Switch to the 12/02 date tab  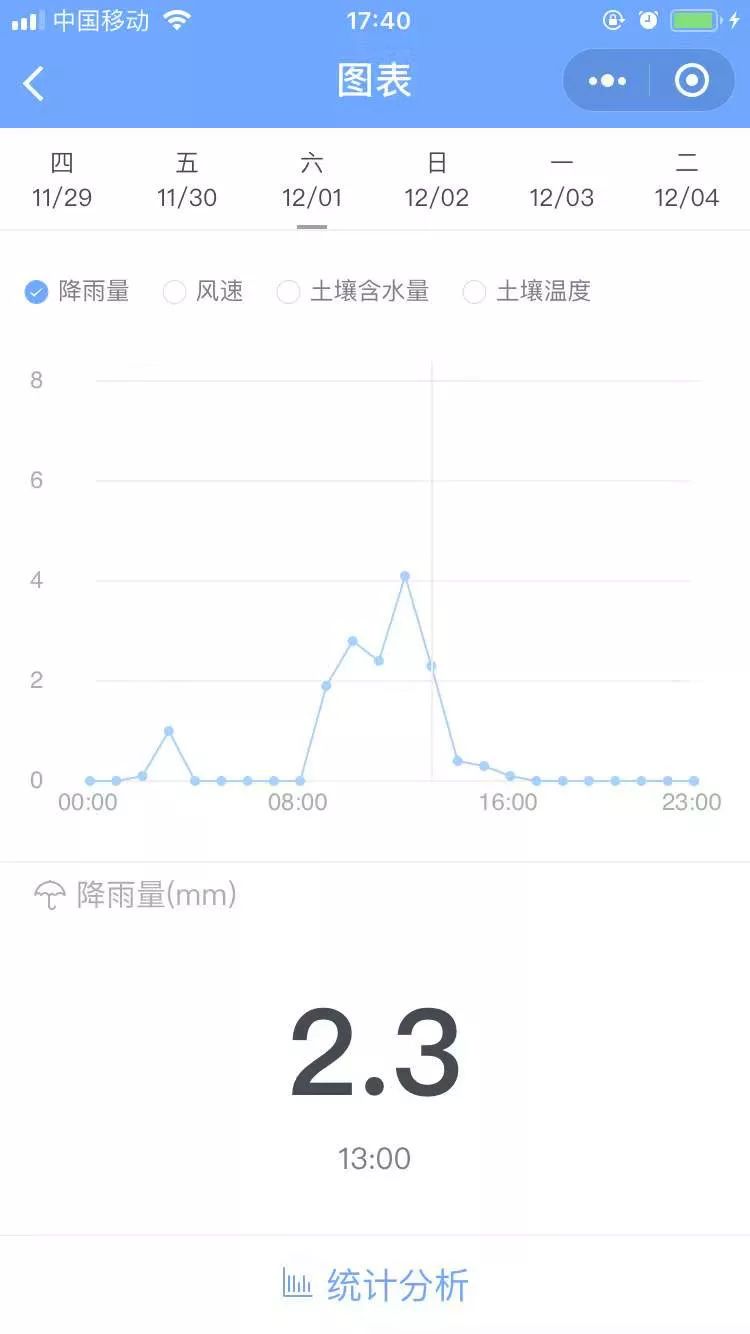tap(437, 181)
